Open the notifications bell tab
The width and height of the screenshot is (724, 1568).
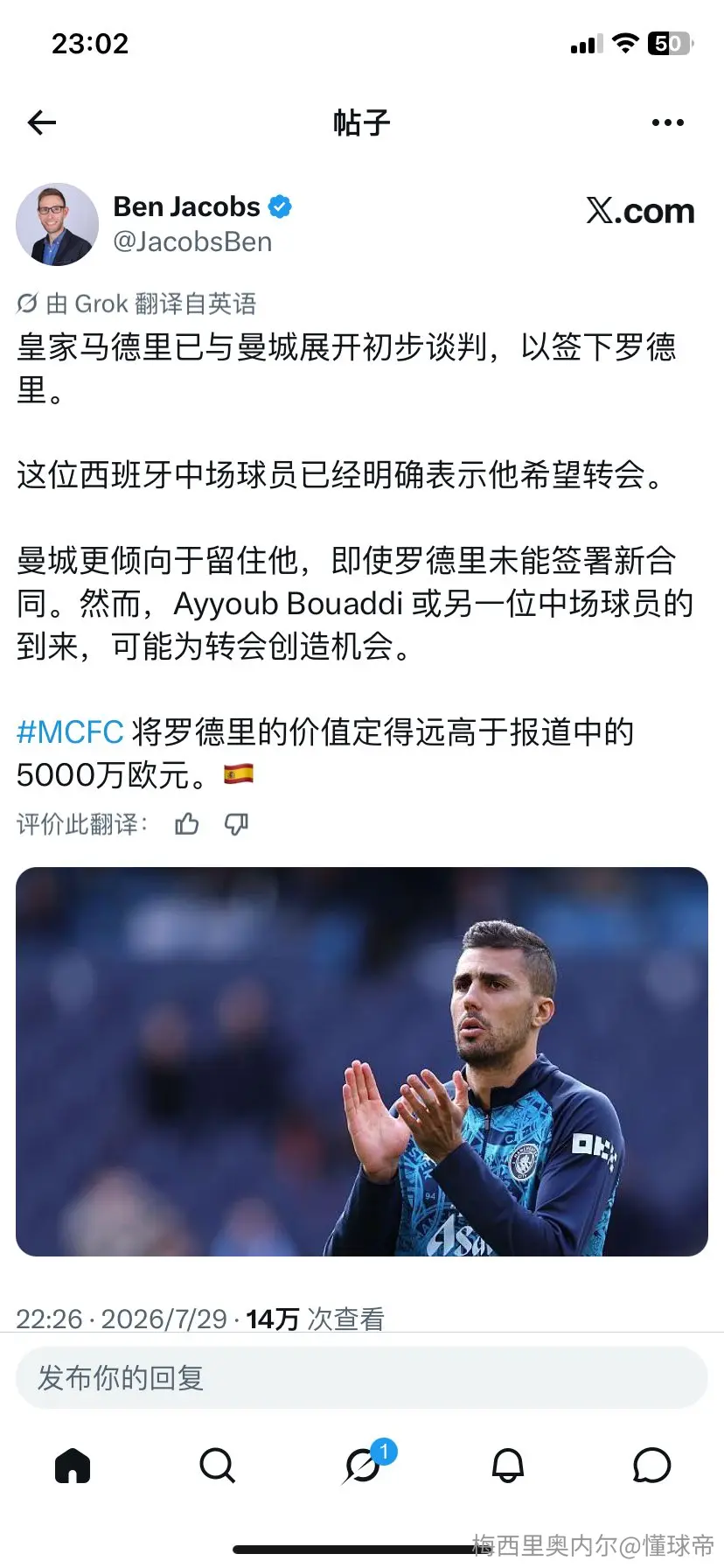pos(508,1465)
